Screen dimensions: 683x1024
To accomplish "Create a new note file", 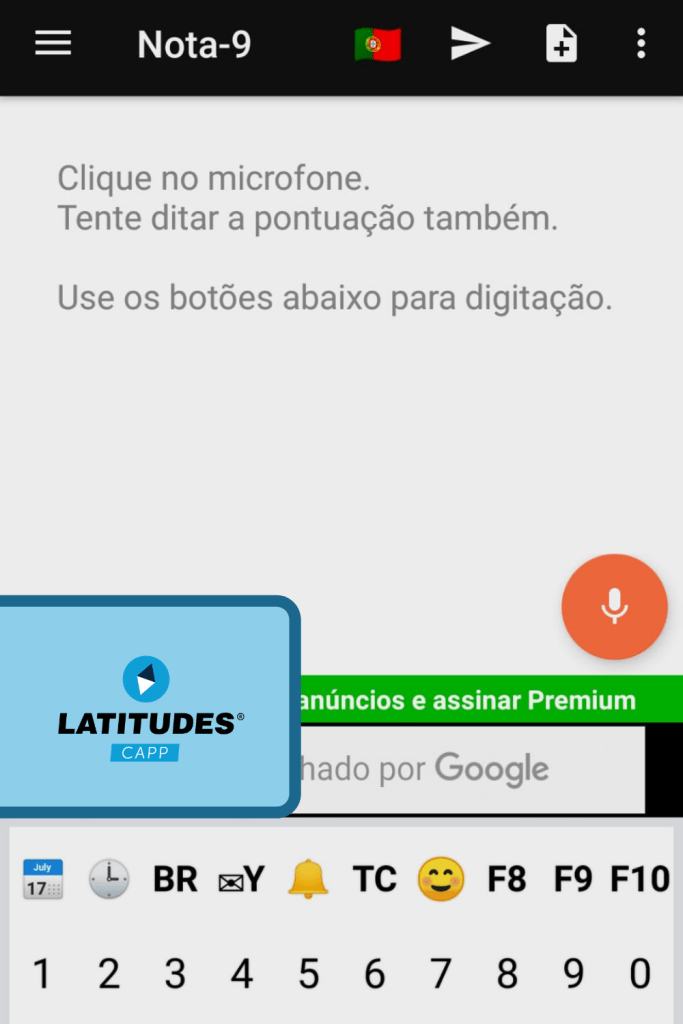I will [x=561, y=44].
